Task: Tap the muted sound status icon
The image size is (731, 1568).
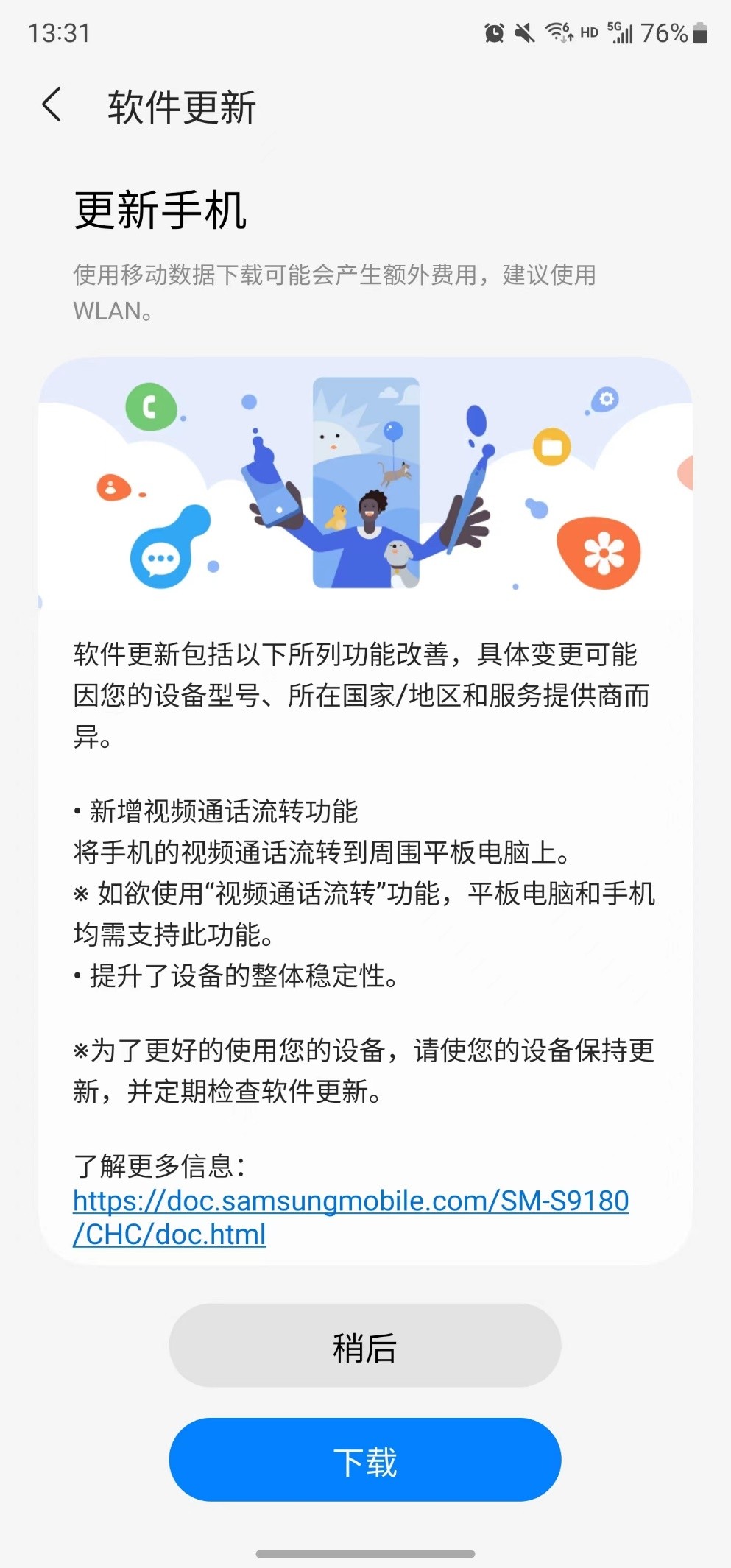Action: 524,32
